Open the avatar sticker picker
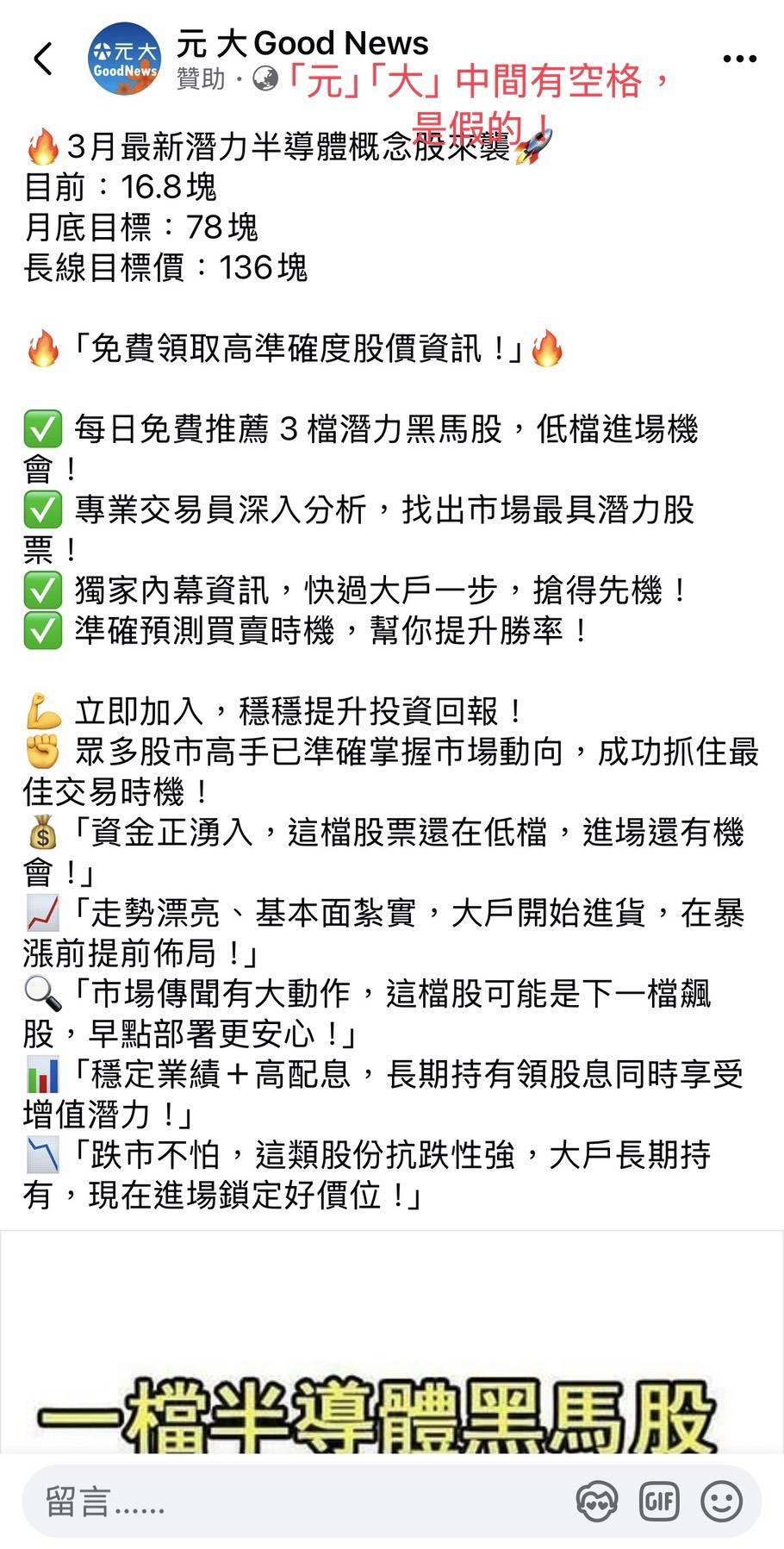784x1549 pixels. (597, 1502)
